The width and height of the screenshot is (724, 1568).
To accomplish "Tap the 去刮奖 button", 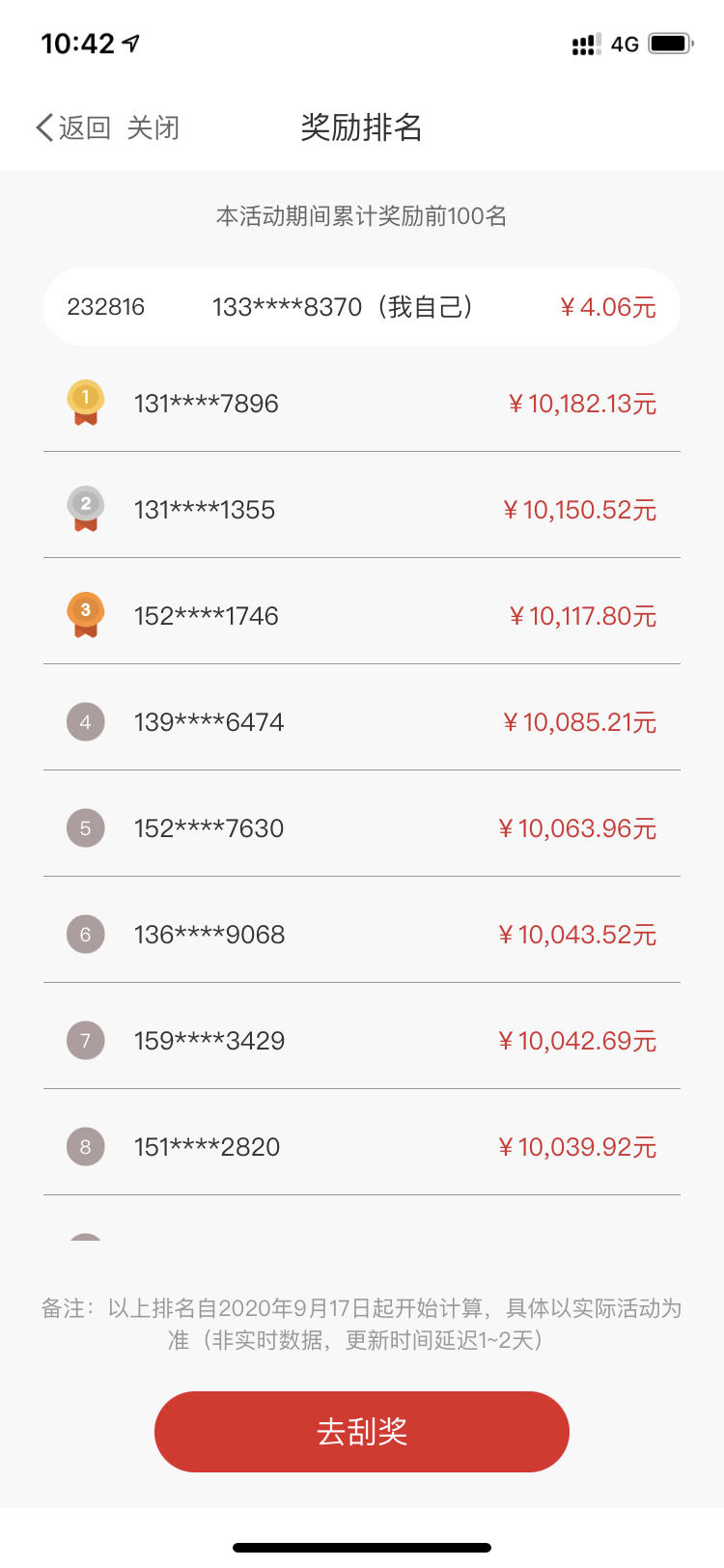I will click(x=362, y=1432).
